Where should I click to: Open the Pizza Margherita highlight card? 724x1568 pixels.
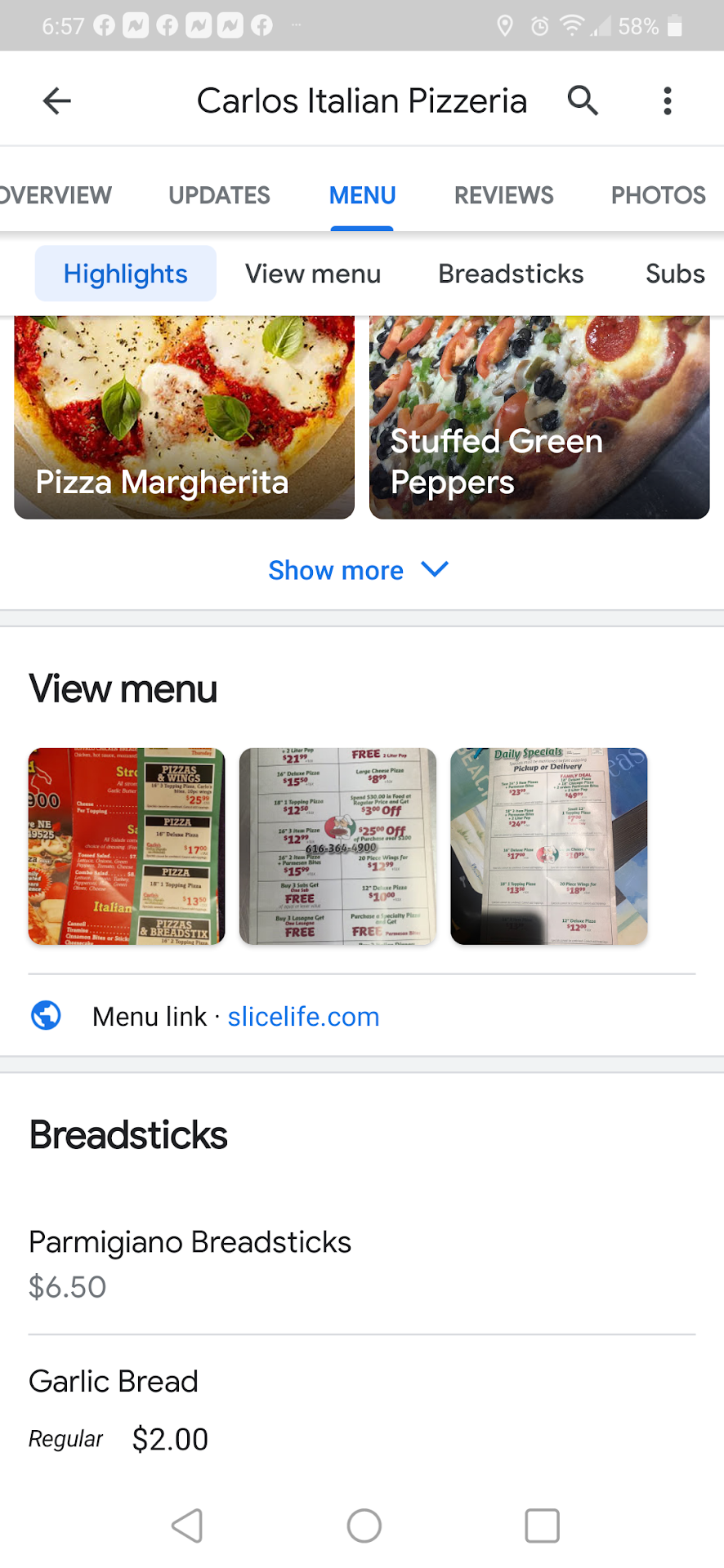click(185, 417)
